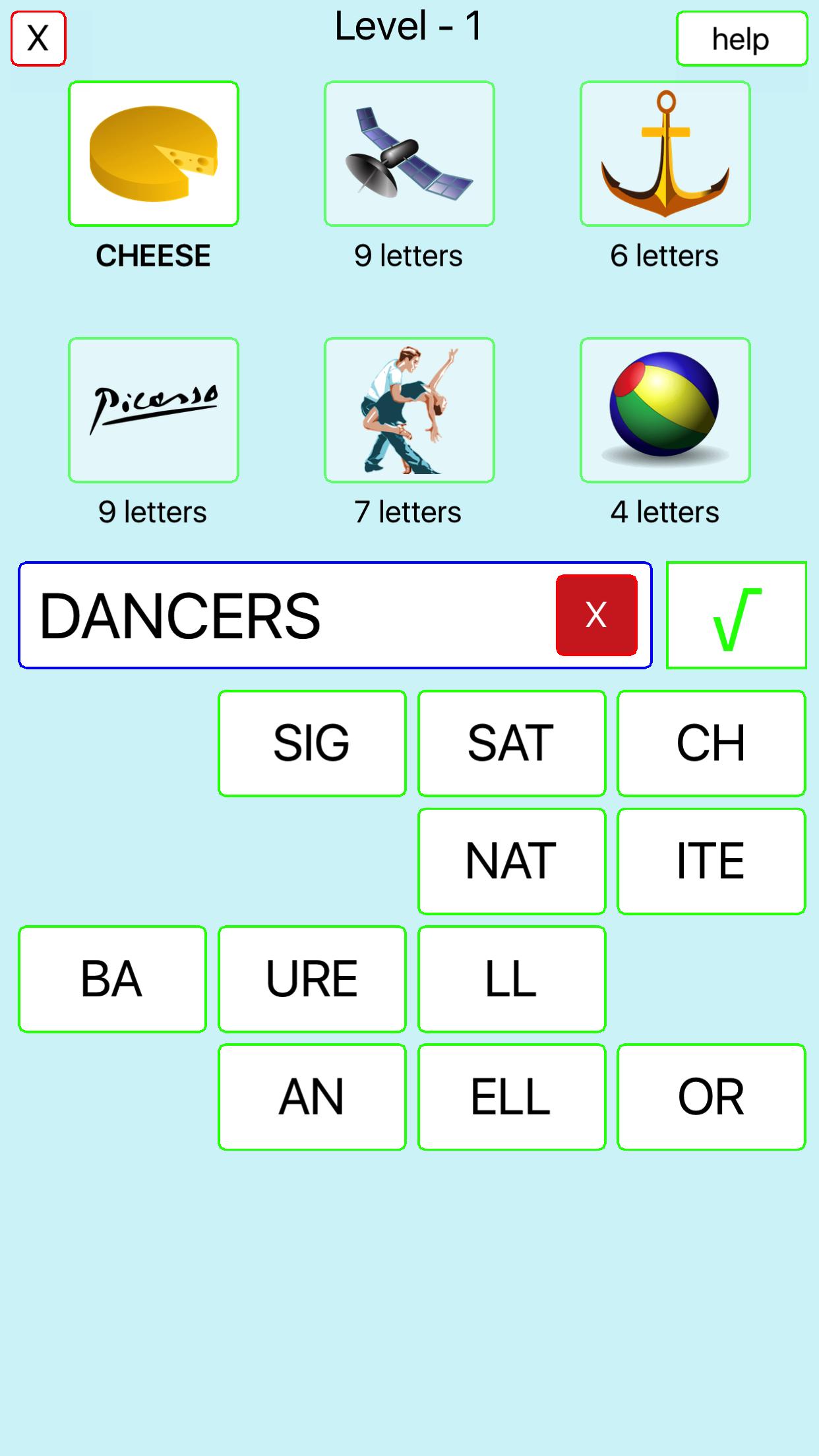Viewport: 819px width, 1456px height.
Task: Close the level with the top X
Action: pos(38,38)
